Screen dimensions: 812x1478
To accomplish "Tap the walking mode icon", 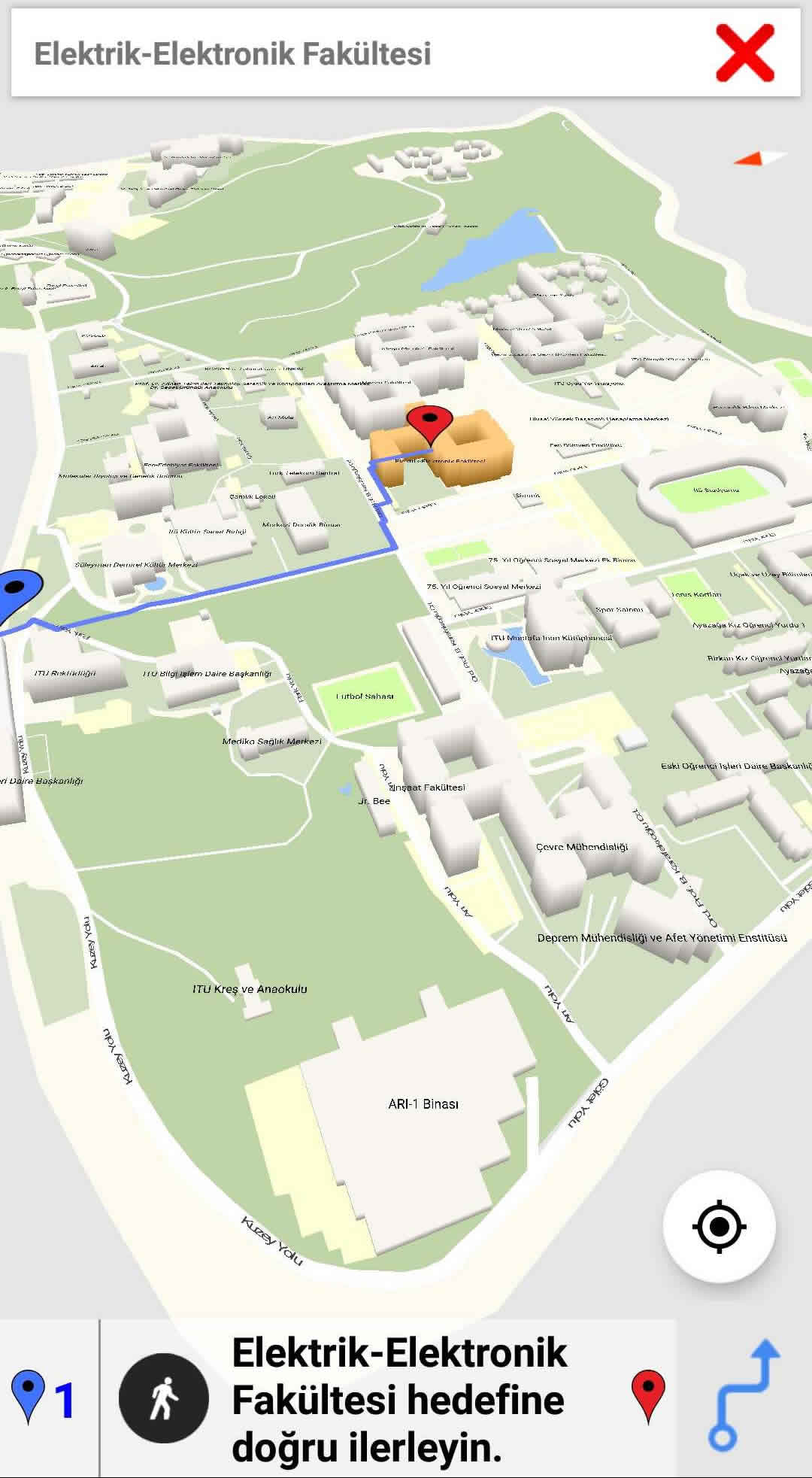I will point(163,1398).
